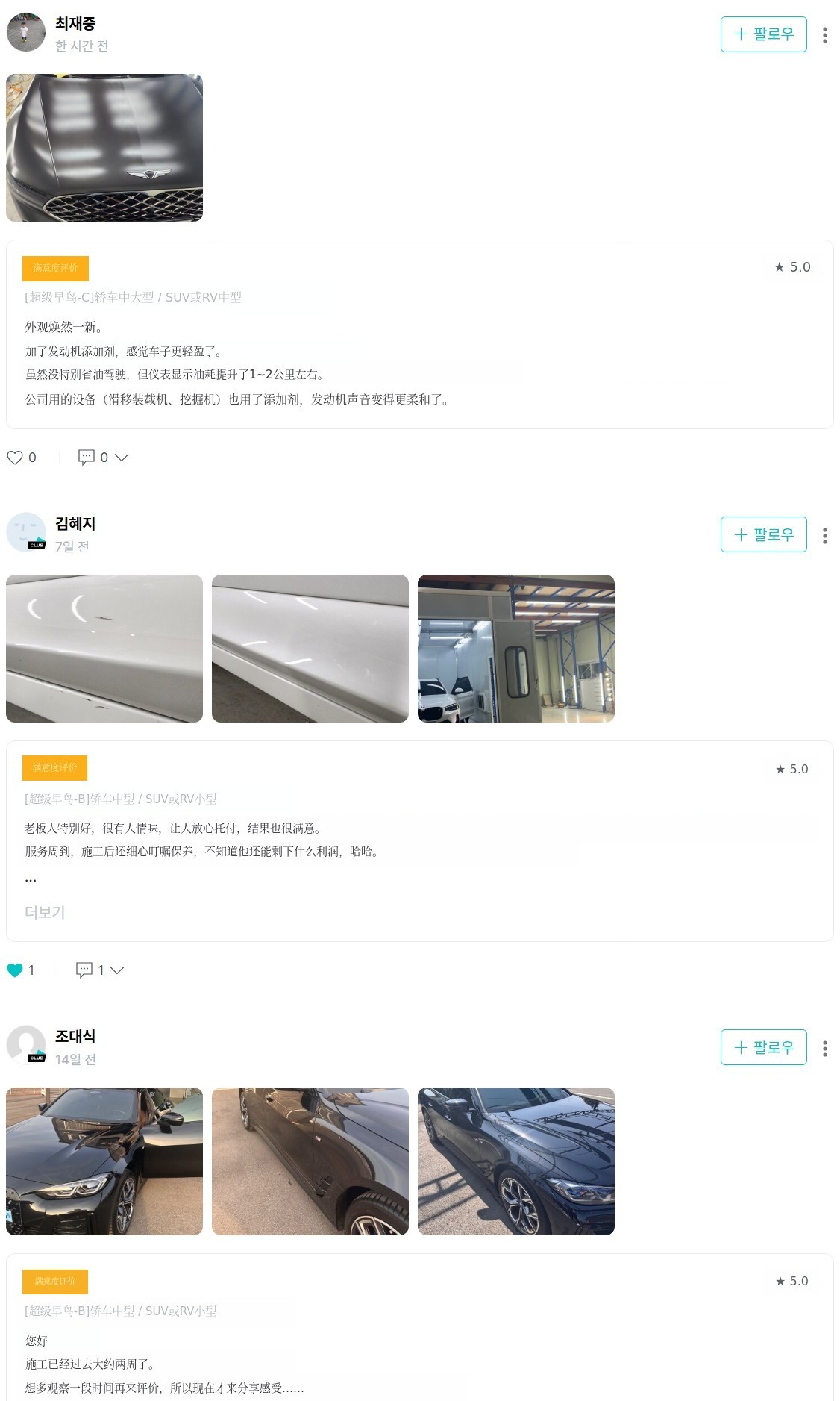This screenshot has height=1401, width=840.
Task: Open 김혜지's first white car scratch photo
Action: tap(104, 649)
